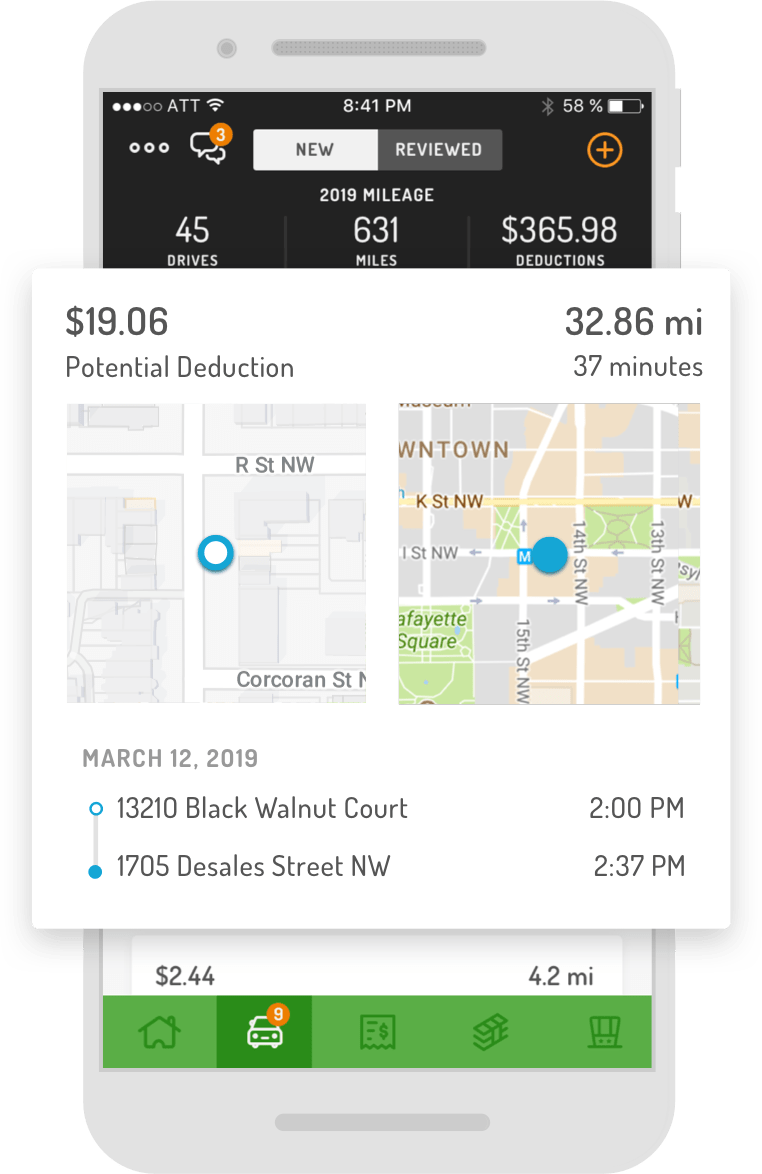This screenshot has height=1174, width=762.
Task: Tap the top hat icon in navigation bar
Action: tap(603, 1032)
